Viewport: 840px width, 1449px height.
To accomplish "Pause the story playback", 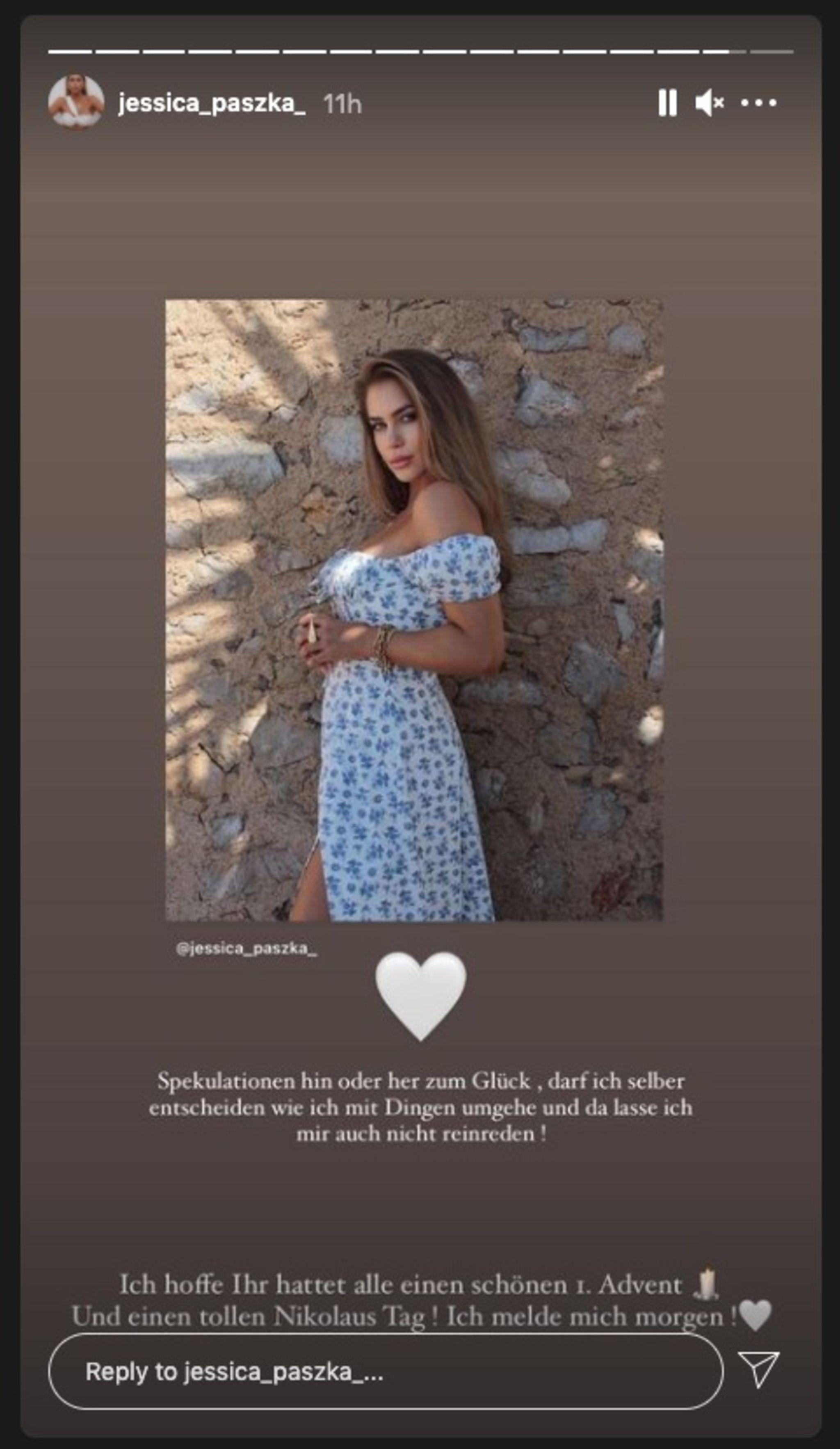I will coord(667,103).
